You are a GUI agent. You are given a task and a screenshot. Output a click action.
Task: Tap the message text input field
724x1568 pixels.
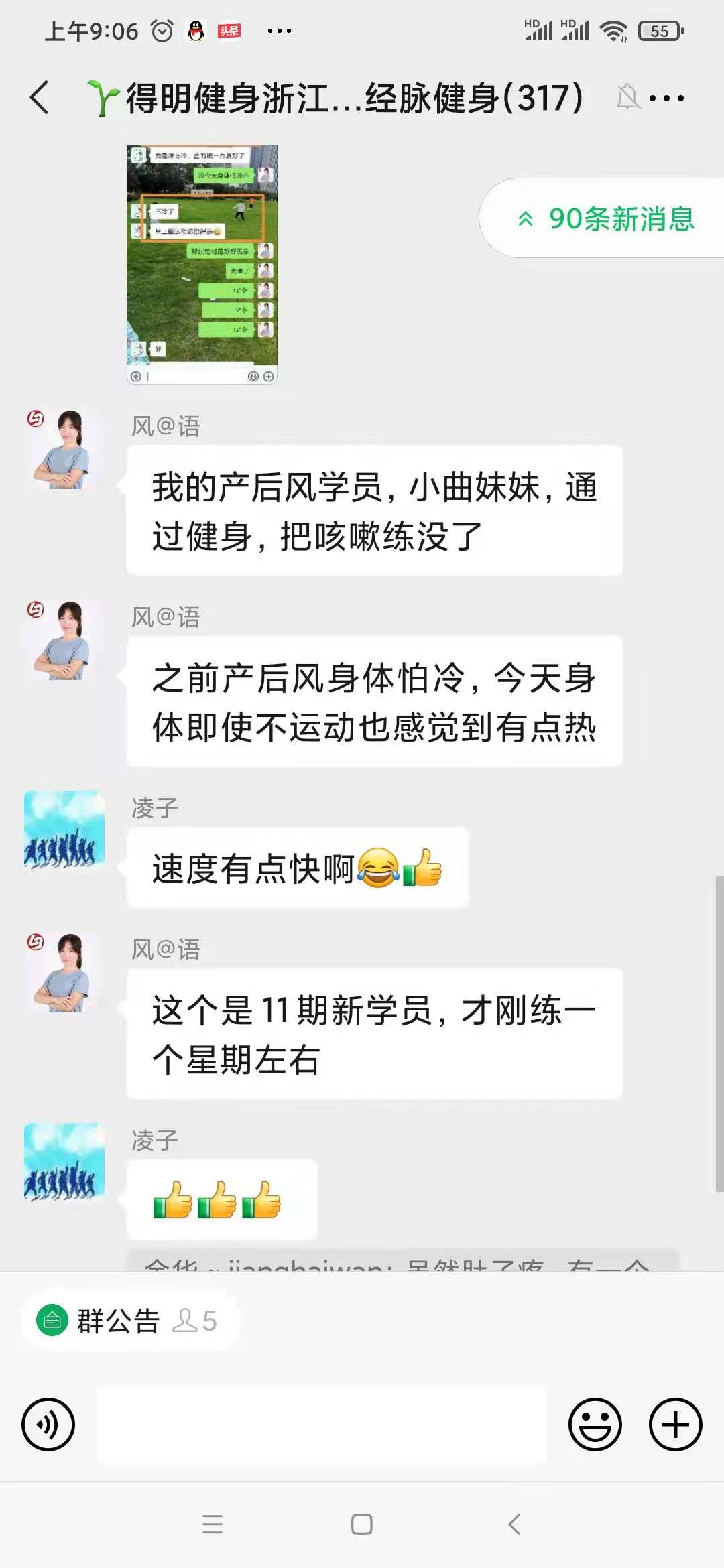(x=322, y=1424)
